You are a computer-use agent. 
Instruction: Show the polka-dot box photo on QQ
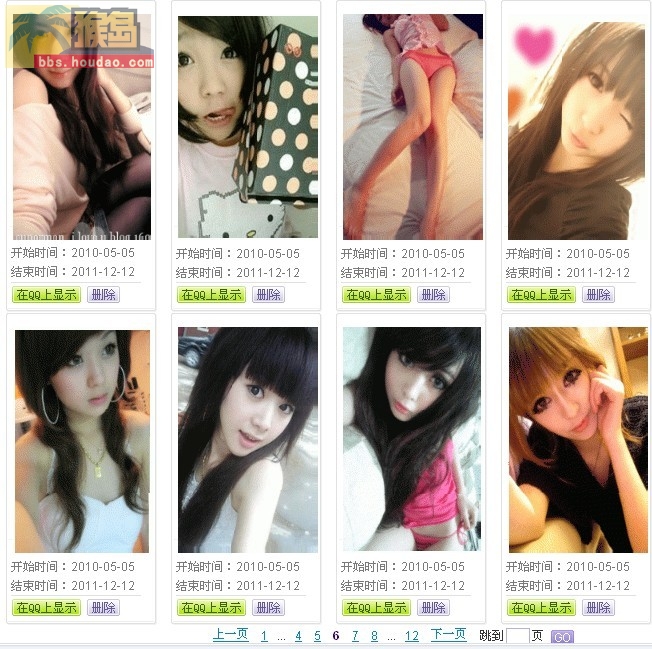pos(211,295)
